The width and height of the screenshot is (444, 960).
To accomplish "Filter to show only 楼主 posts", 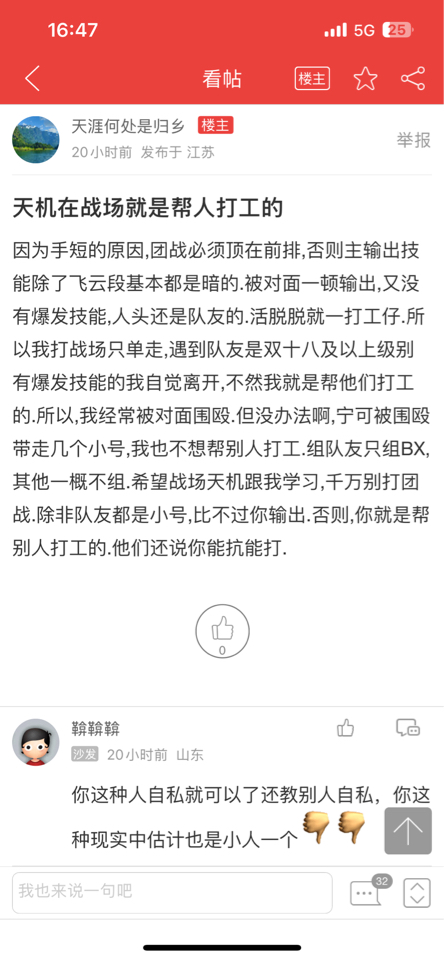I will coord(312,78).
